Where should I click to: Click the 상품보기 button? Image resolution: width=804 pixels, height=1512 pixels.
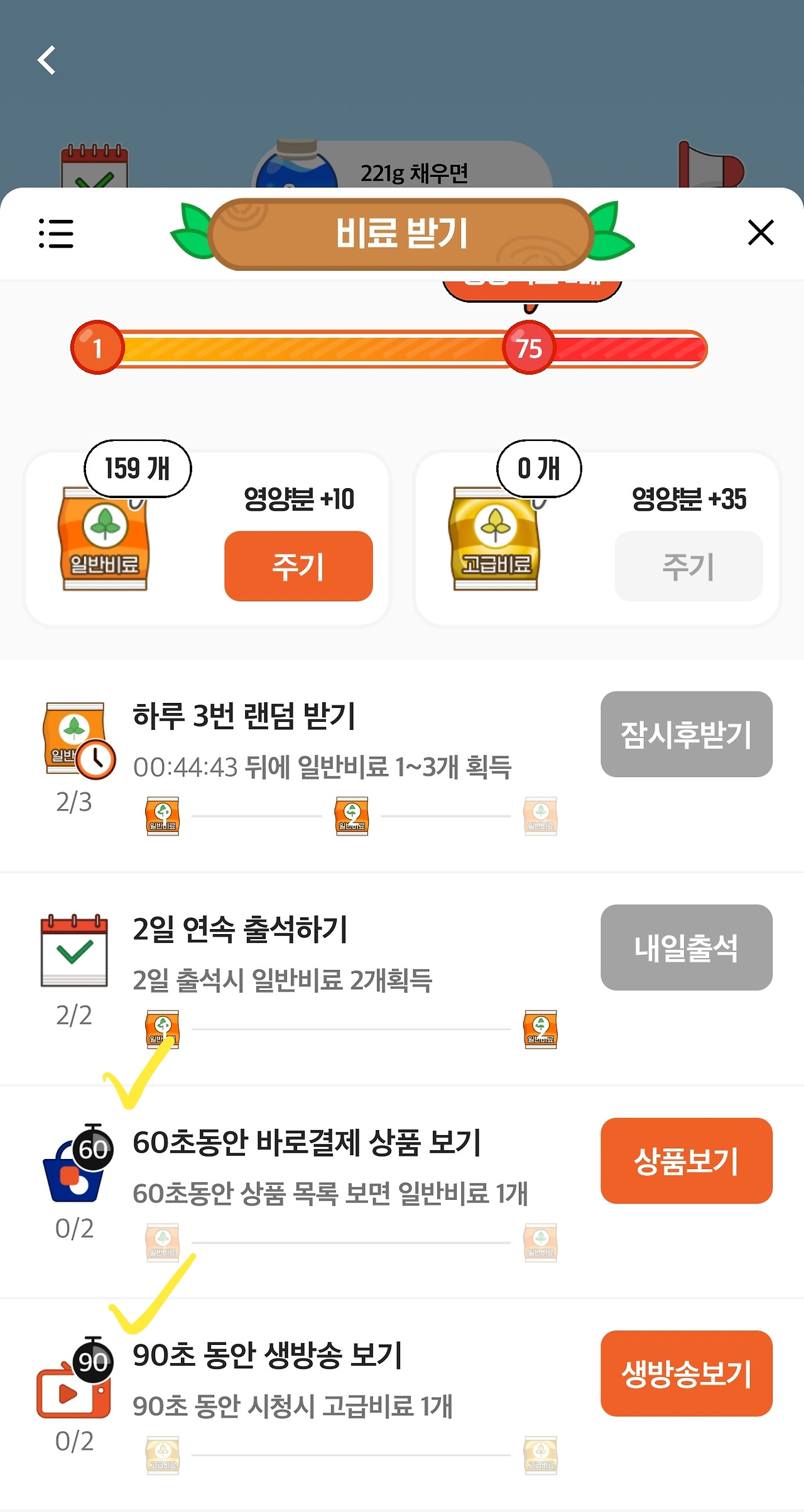(x=686, y=1162)
